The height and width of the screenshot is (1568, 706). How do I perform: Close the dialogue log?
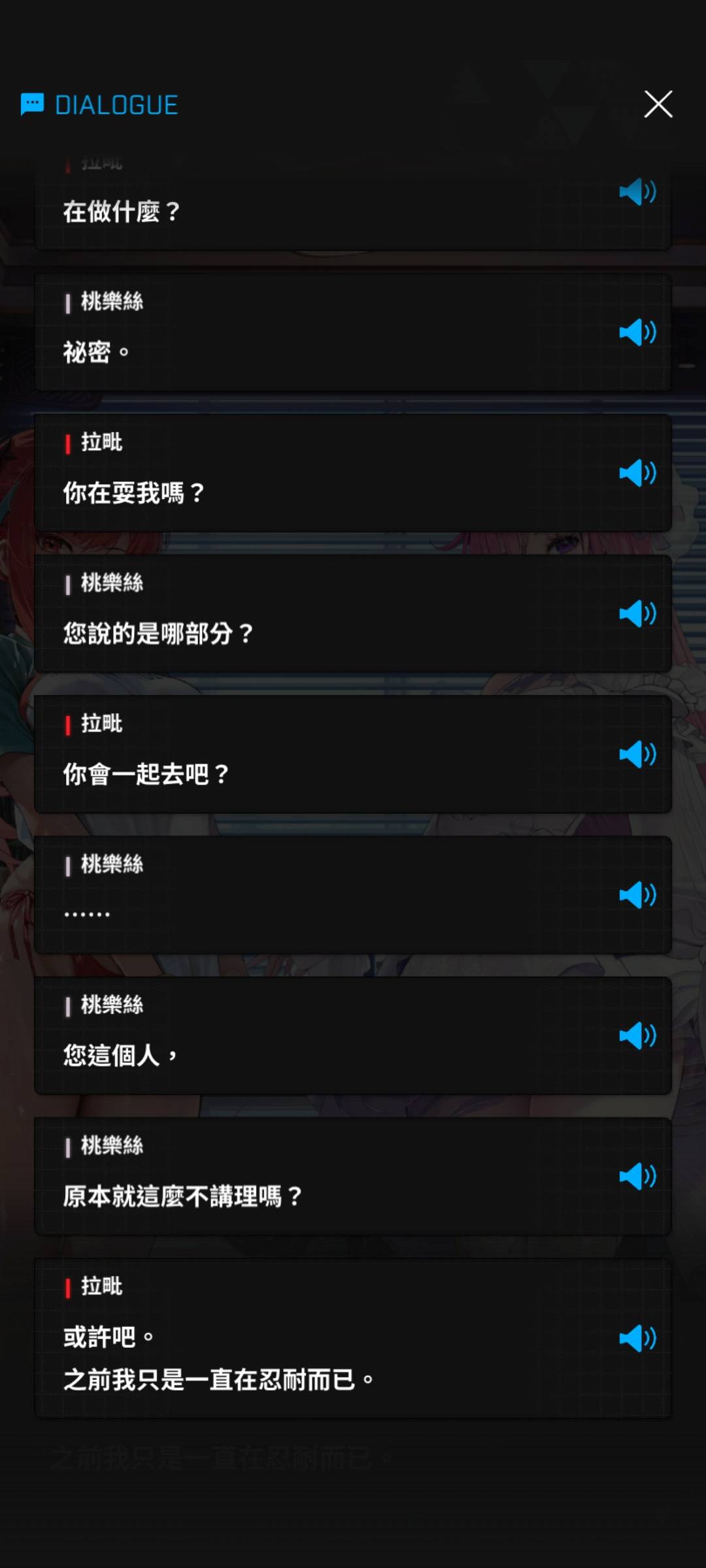click(658, 105)
